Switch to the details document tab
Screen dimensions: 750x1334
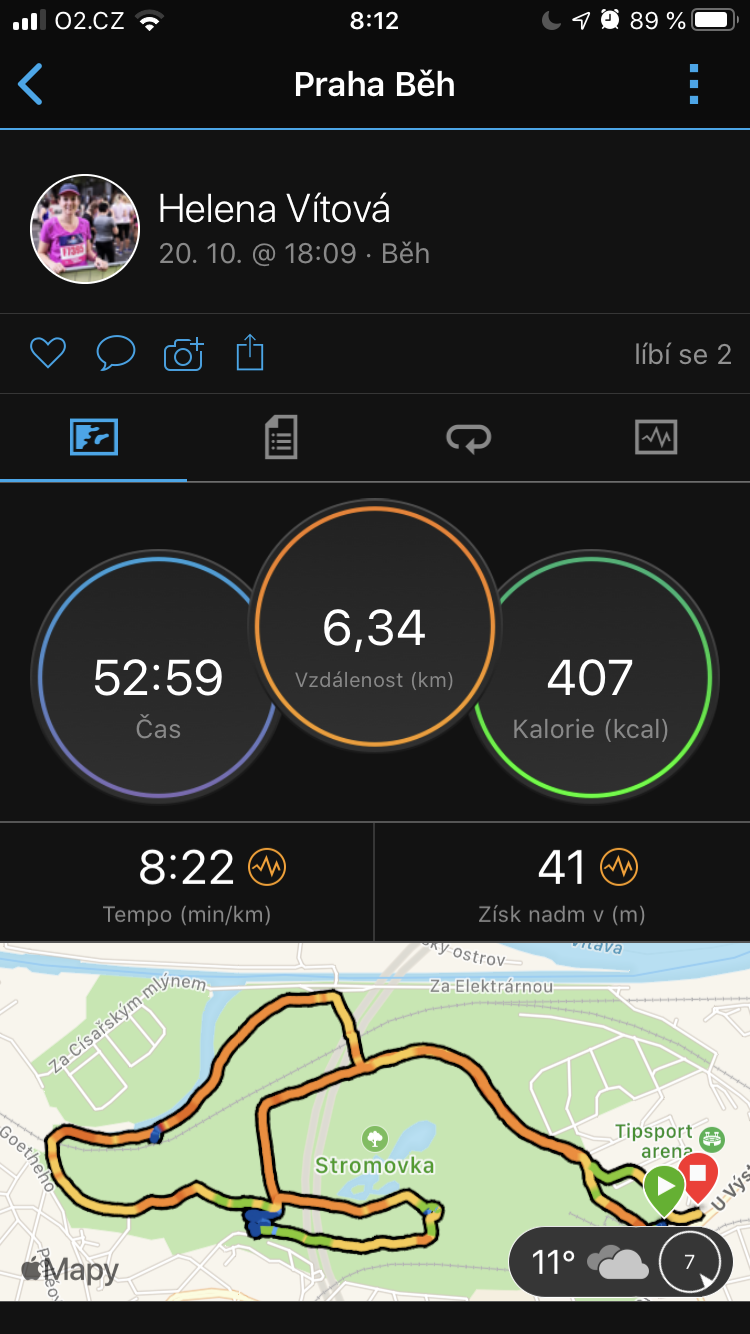pos(281,437)
